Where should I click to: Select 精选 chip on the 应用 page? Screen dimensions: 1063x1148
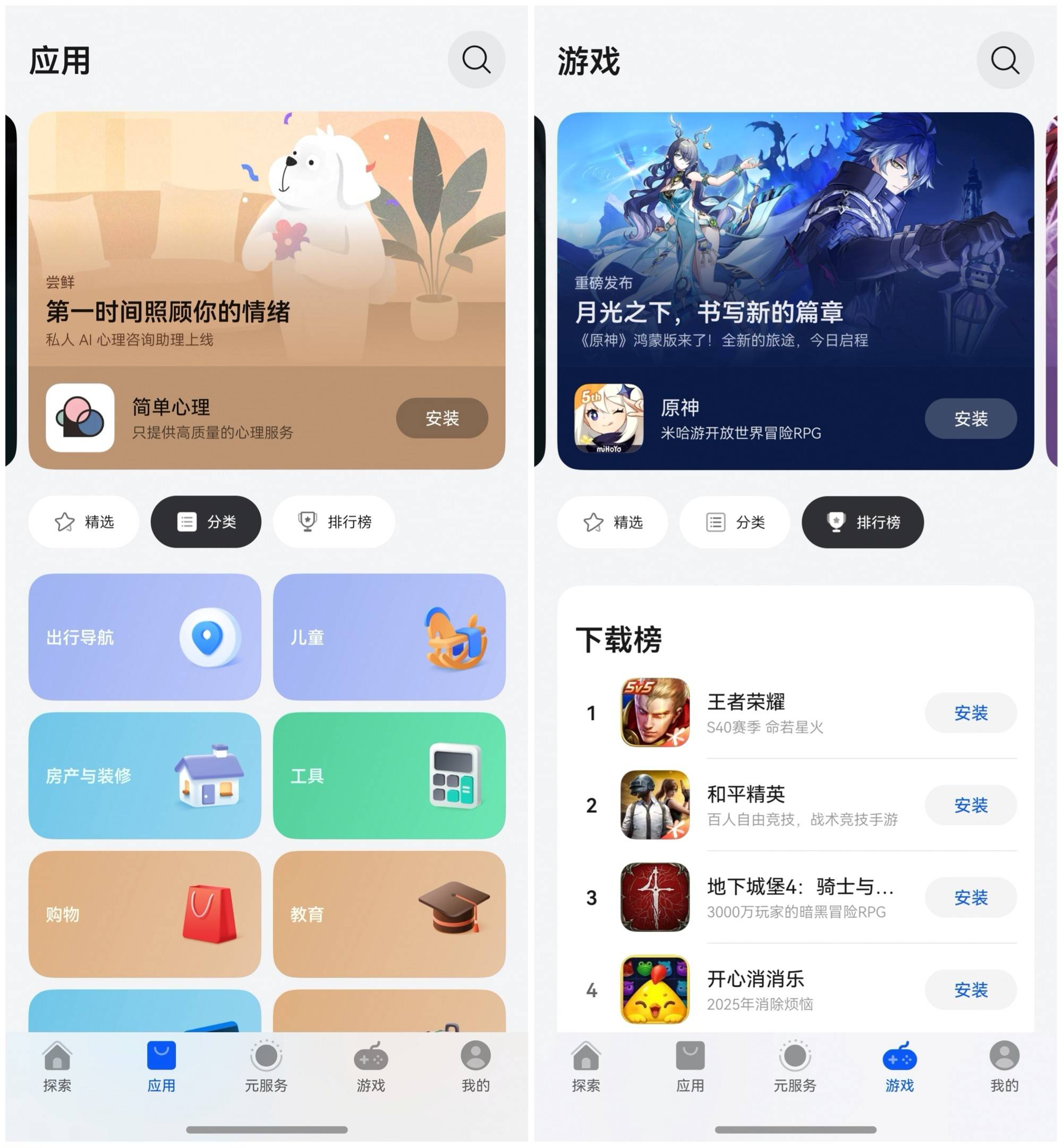[84, 521]
